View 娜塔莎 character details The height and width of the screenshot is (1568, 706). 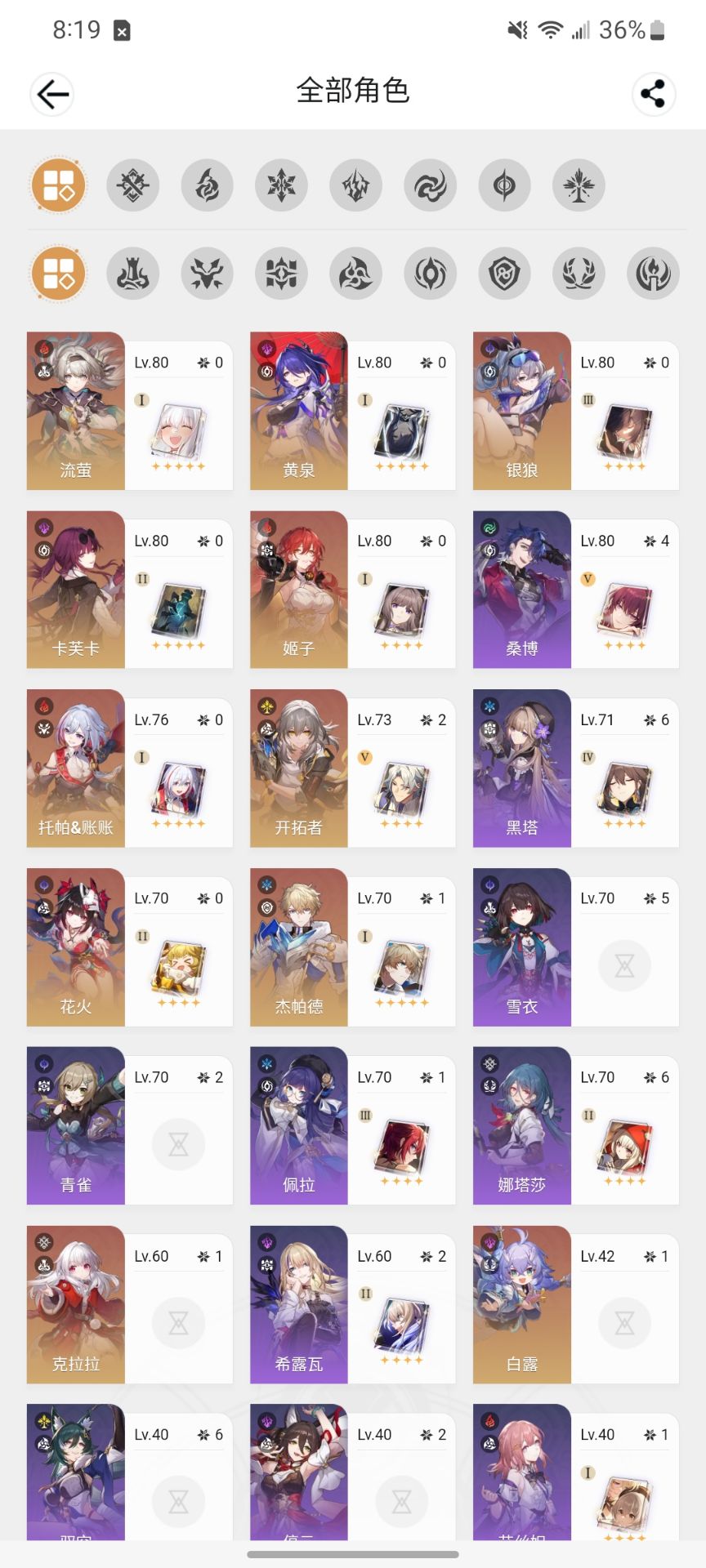[576, 1126]
